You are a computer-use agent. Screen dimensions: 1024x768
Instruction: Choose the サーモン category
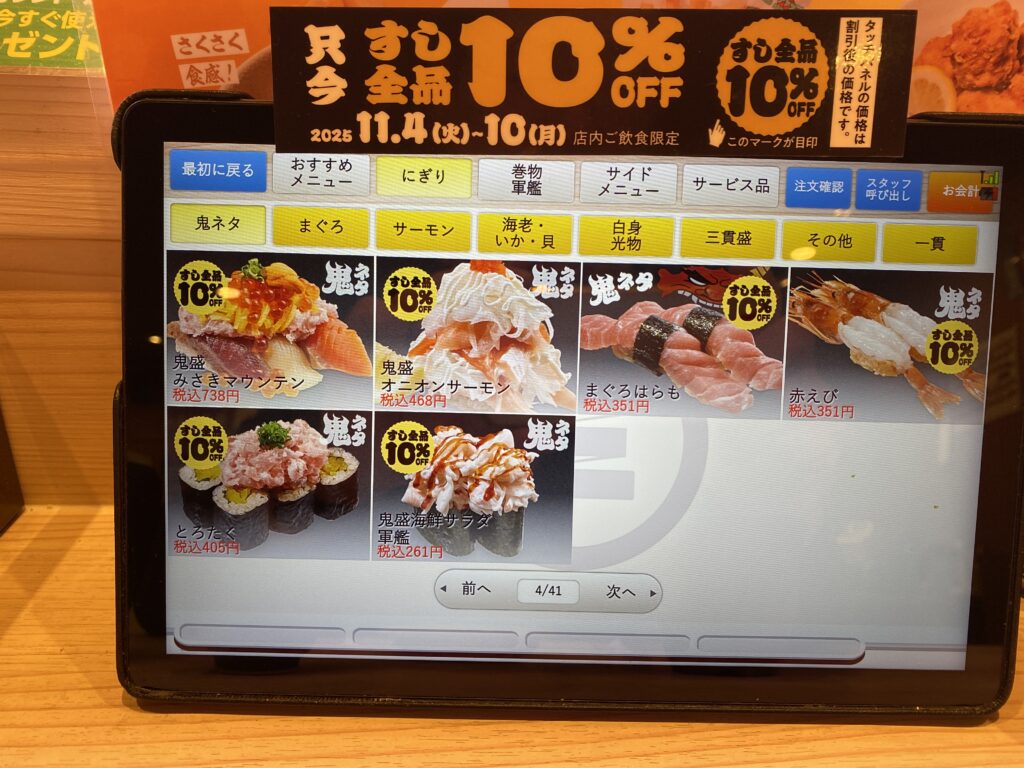coord(424,231)
